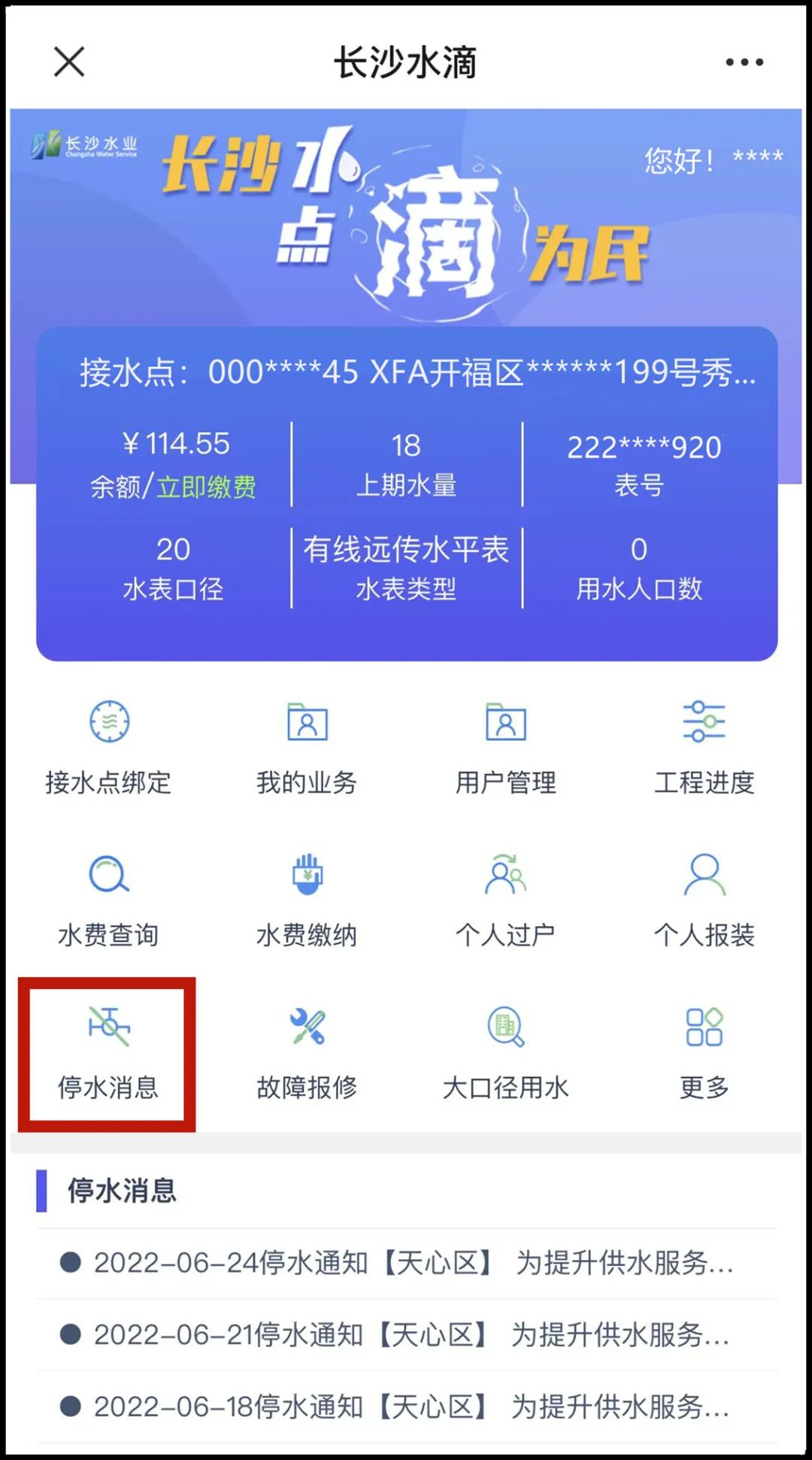The height and width of the screenshot is (1460, 812).
Task: Open 水费查询
Action: click(x=109, y=900)
